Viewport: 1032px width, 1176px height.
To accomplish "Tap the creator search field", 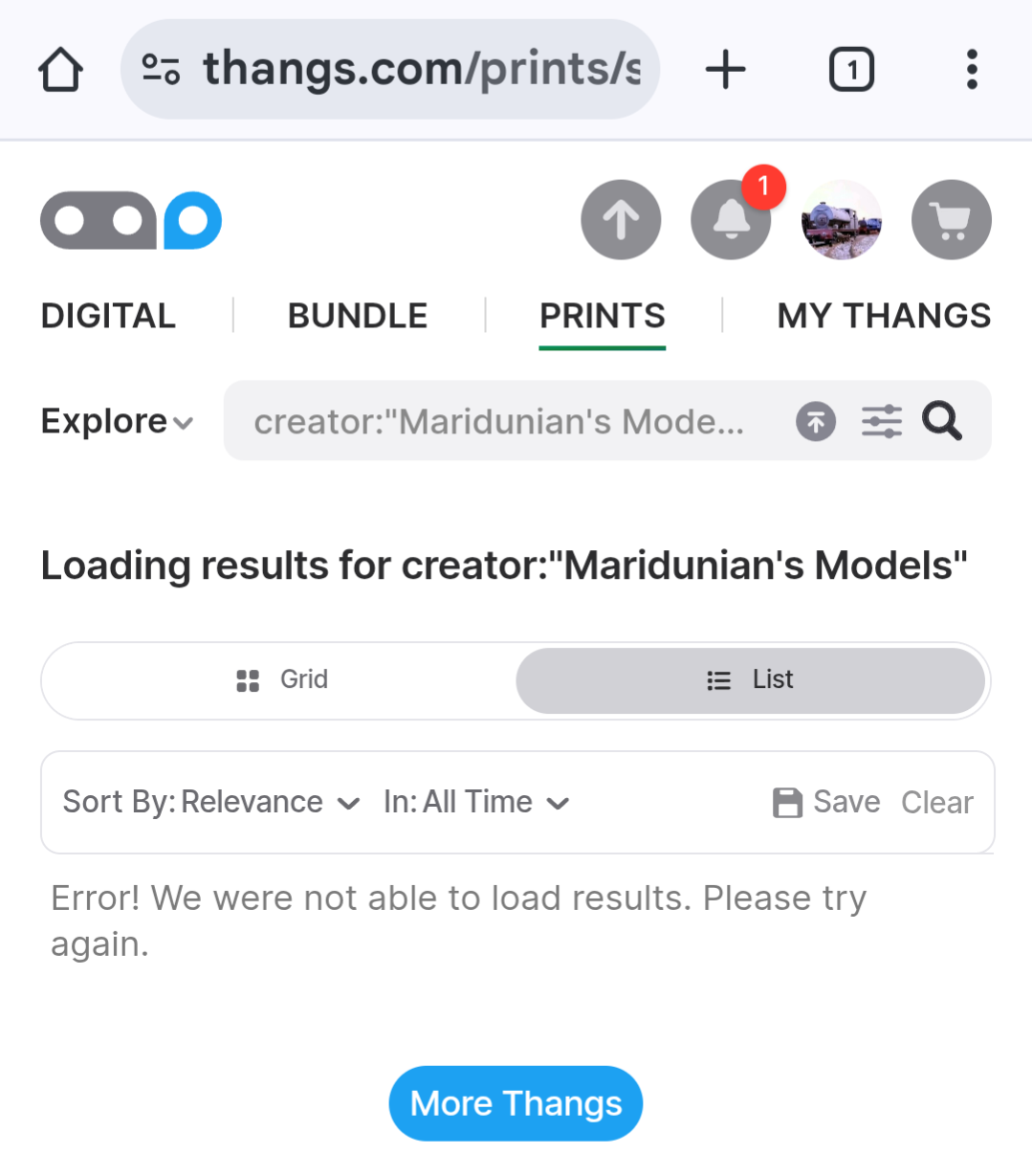I will (x=497, y=421).
